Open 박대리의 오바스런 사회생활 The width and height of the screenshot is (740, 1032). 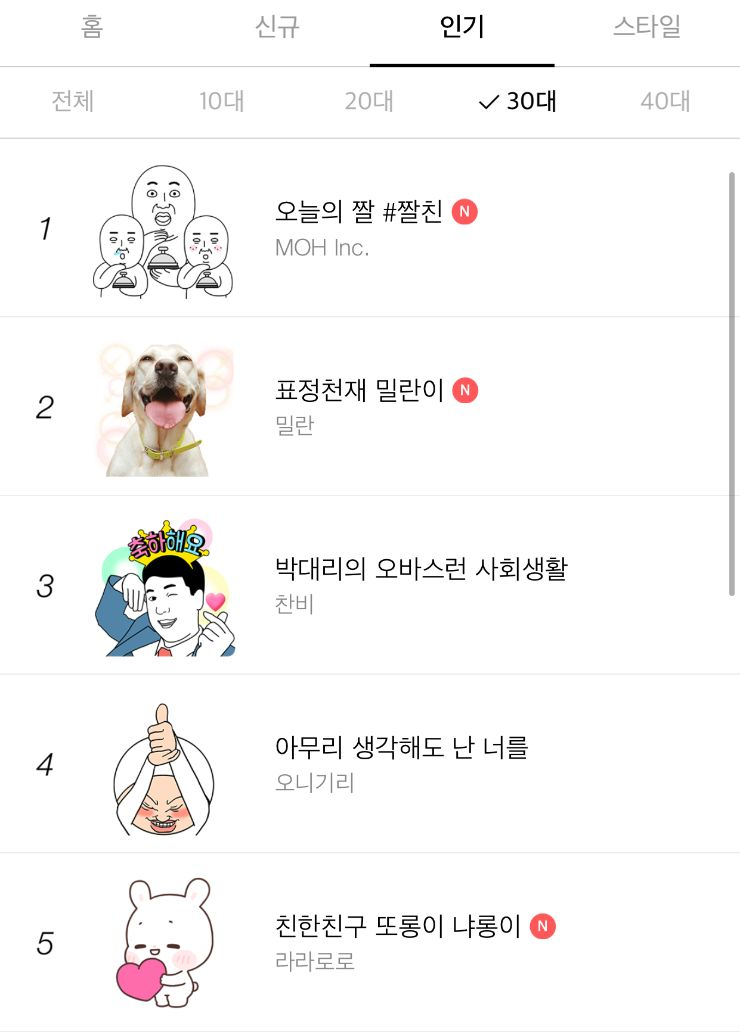tap(420, 569)
